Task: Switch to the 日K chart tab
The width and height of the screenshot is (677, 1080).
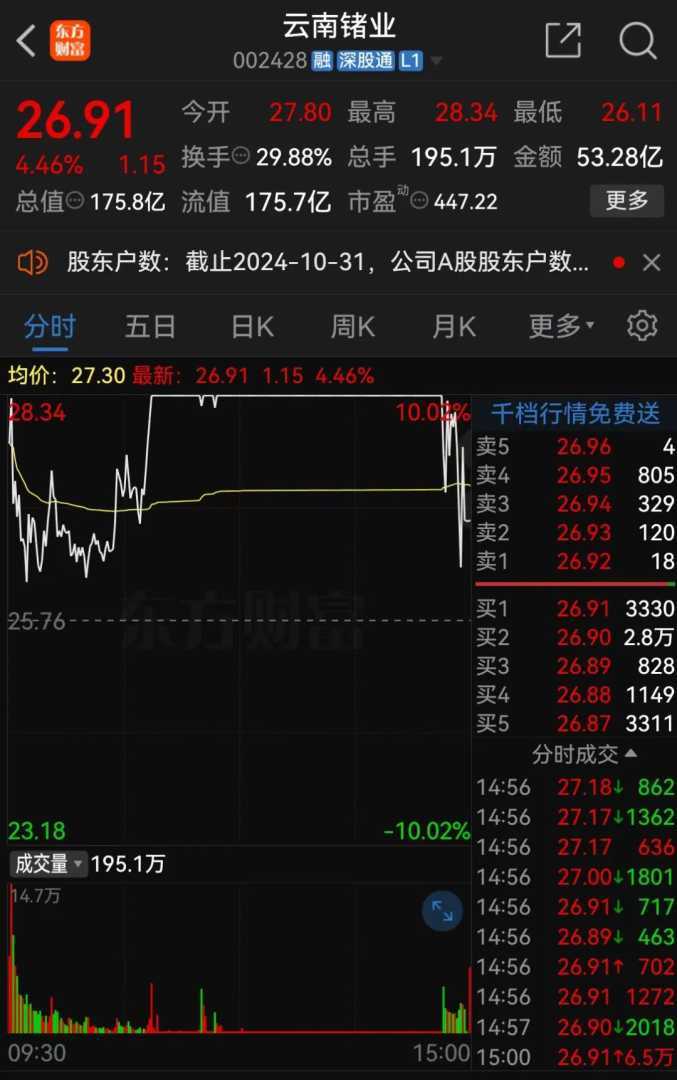Action: tap(252, 326)
